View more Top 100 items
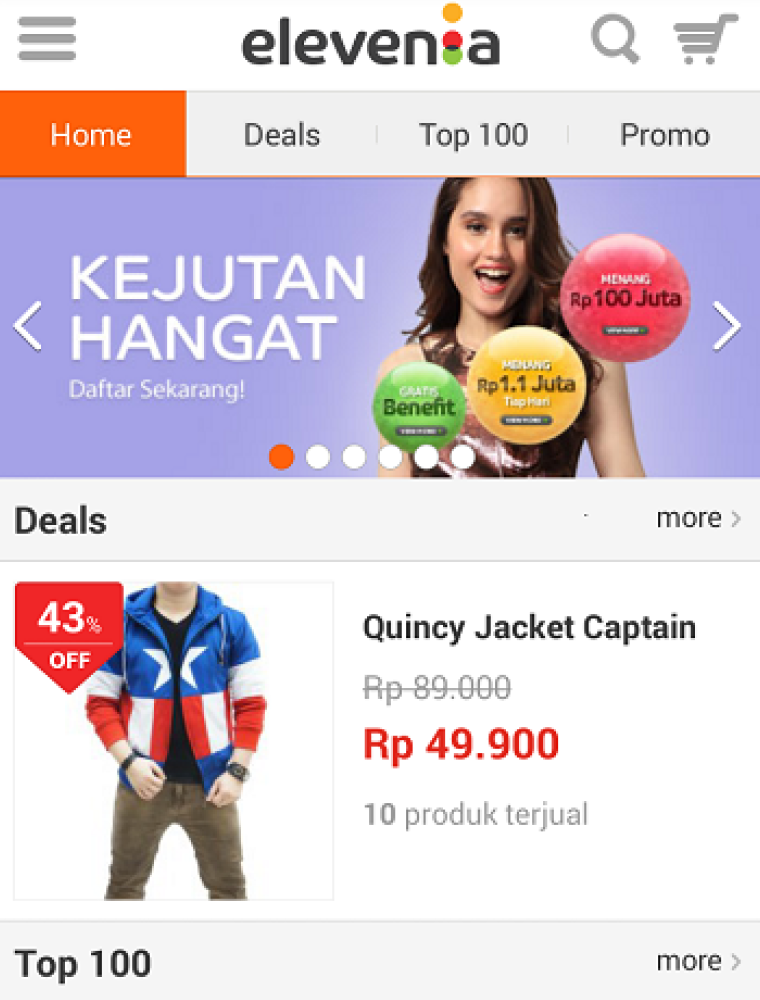The width and height of the screenshot is (760, 1000). 698,961
